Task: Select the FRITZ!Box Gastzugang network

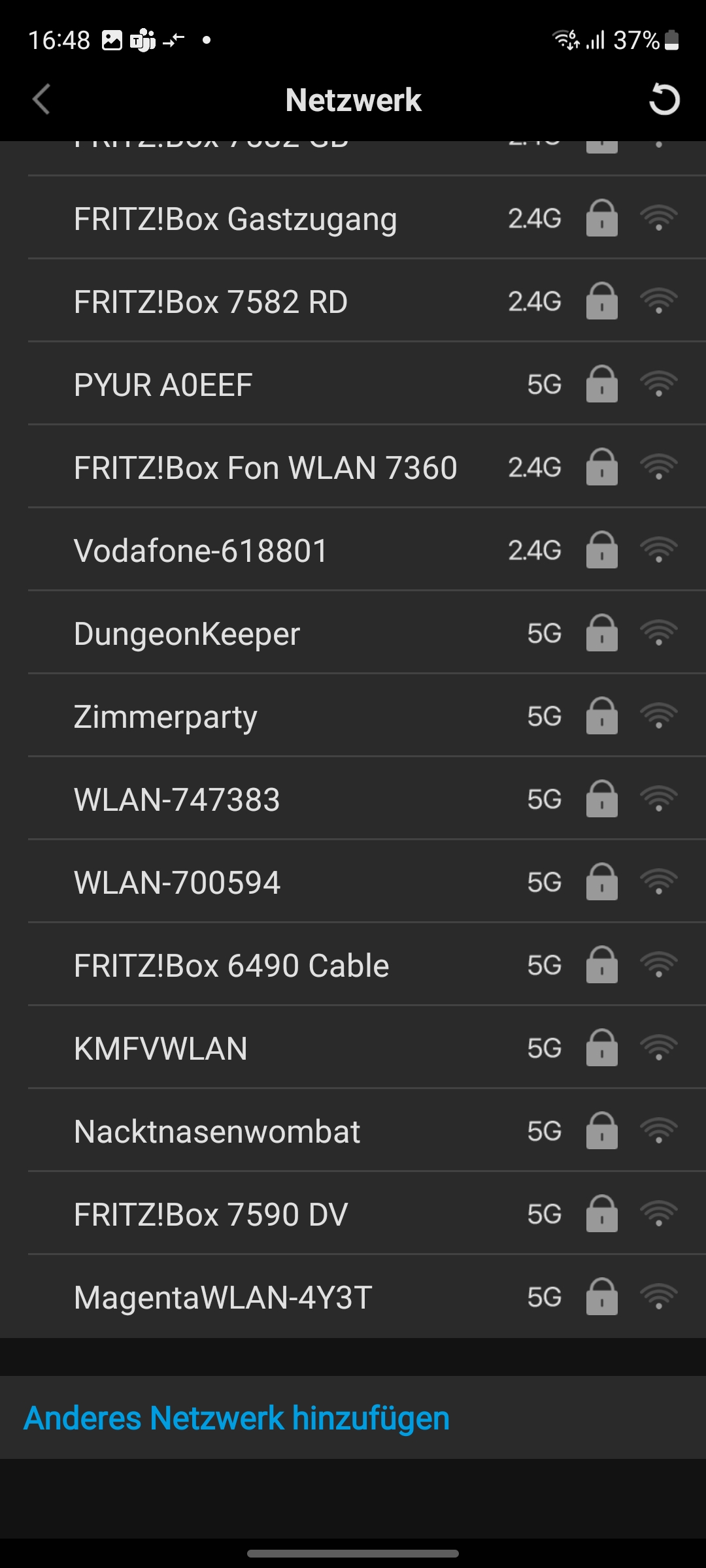Action: click(235, 219)
